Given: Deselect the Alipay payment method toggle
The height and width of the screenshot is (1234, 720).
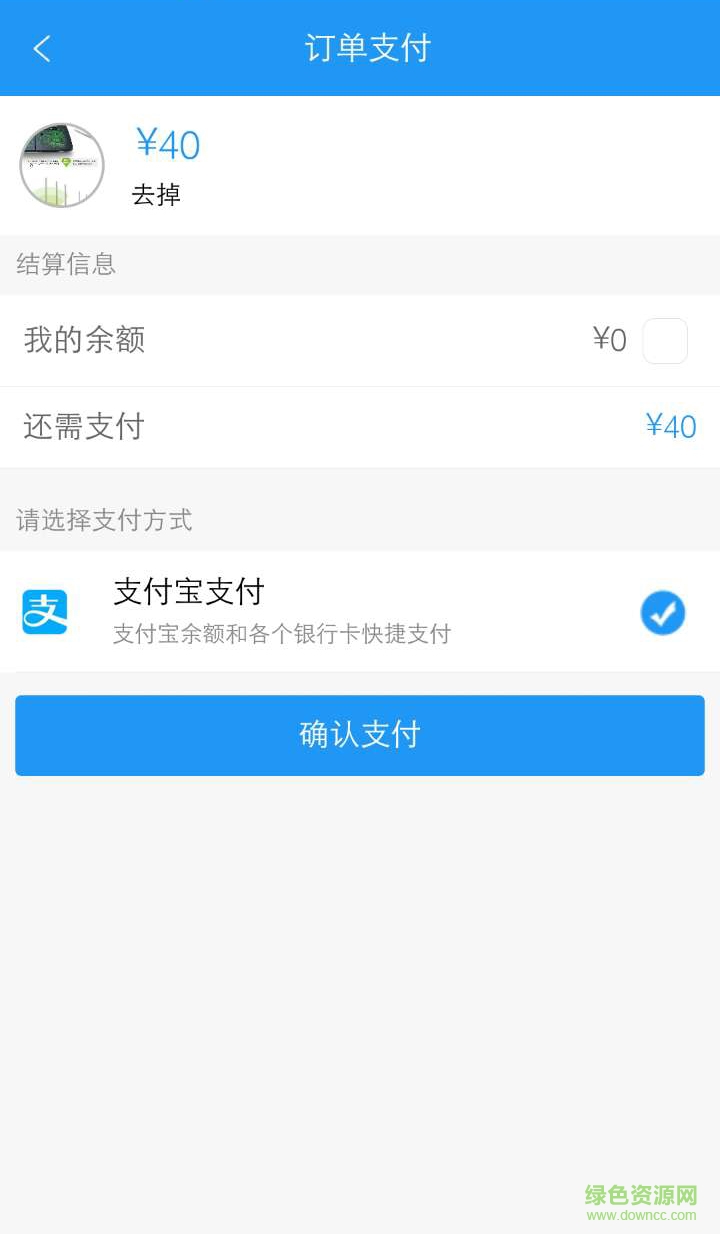Looking at the screenshot, I should click(x=662, y=612).
